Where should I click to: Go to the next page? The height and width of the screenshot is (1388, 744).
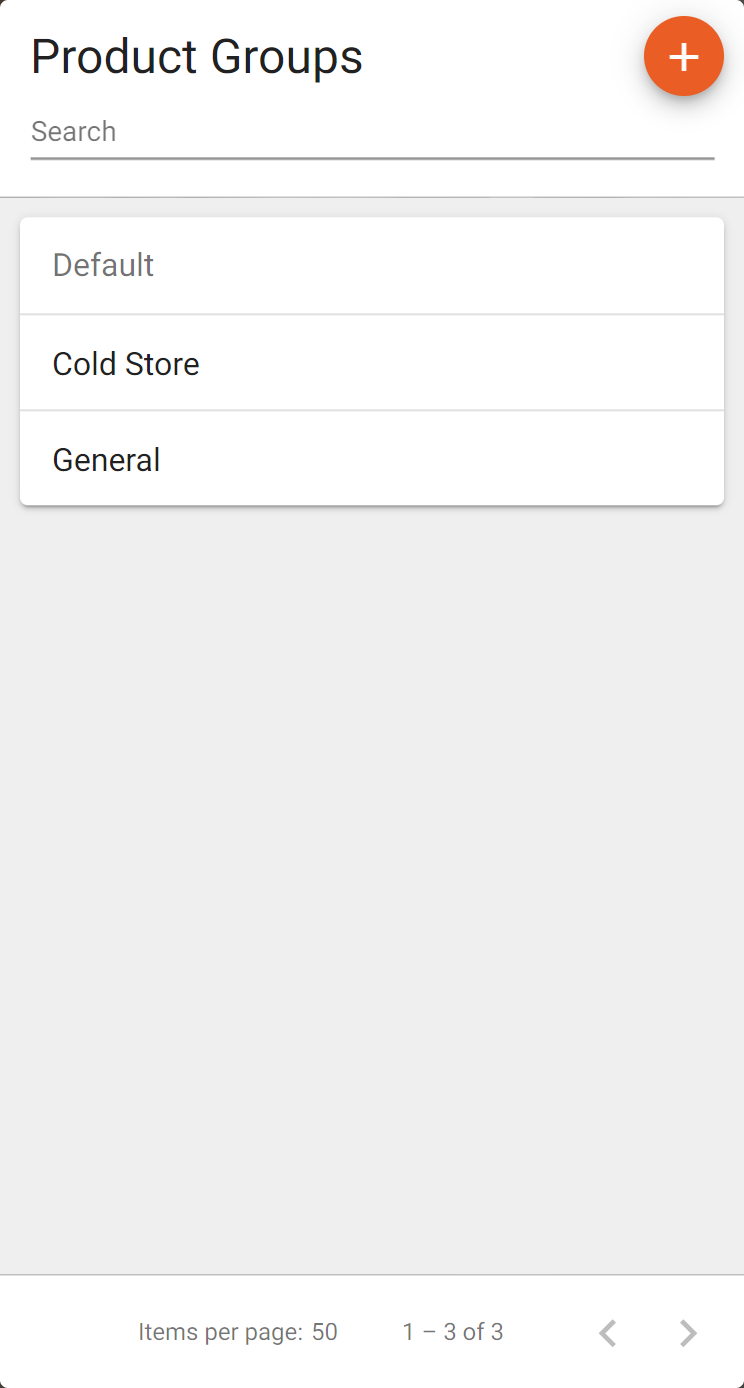[x=687, y=1332]
